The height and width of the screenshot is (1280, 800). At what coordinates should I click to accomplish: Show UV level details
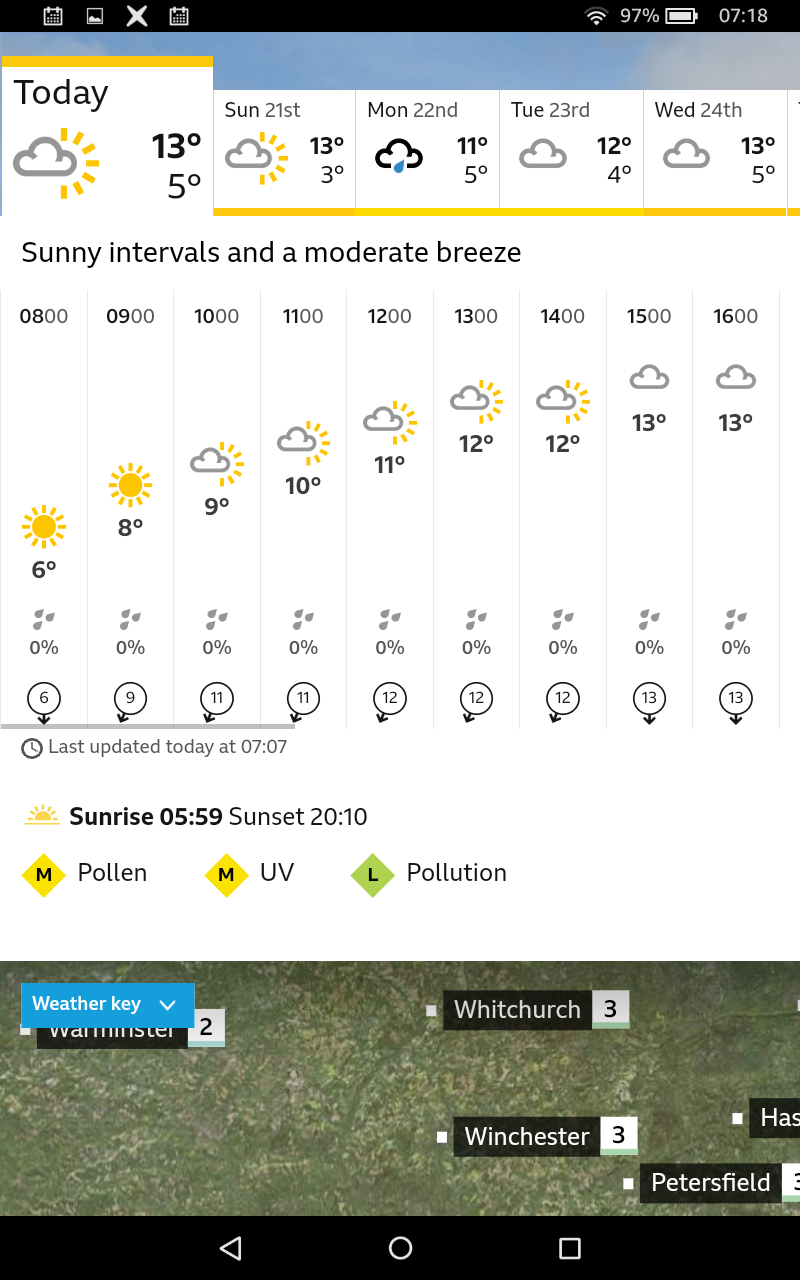click(250, 873)
